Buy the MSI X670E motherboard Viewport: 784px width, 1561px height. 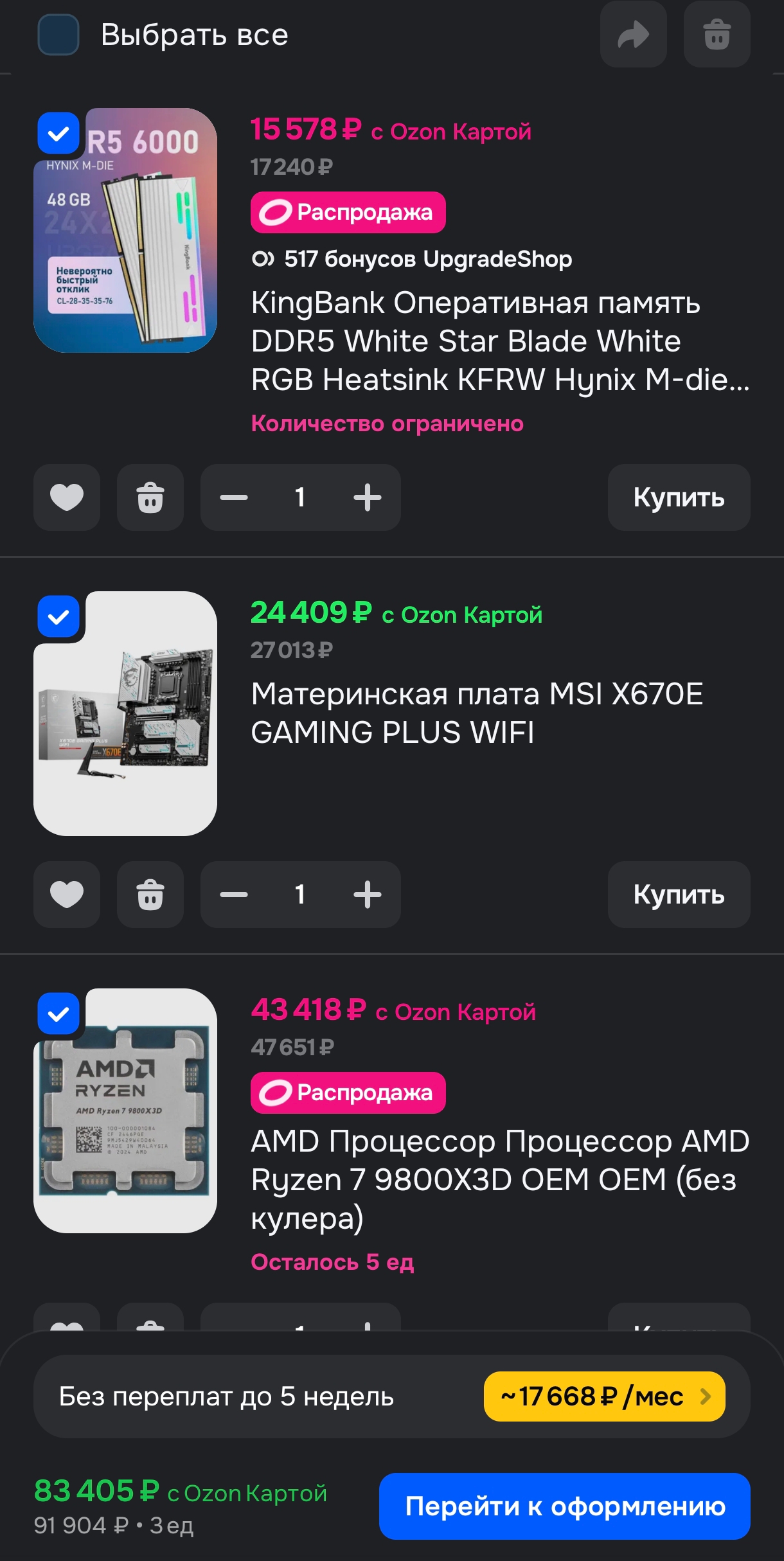pyautogui.click(x=679, y=895)
